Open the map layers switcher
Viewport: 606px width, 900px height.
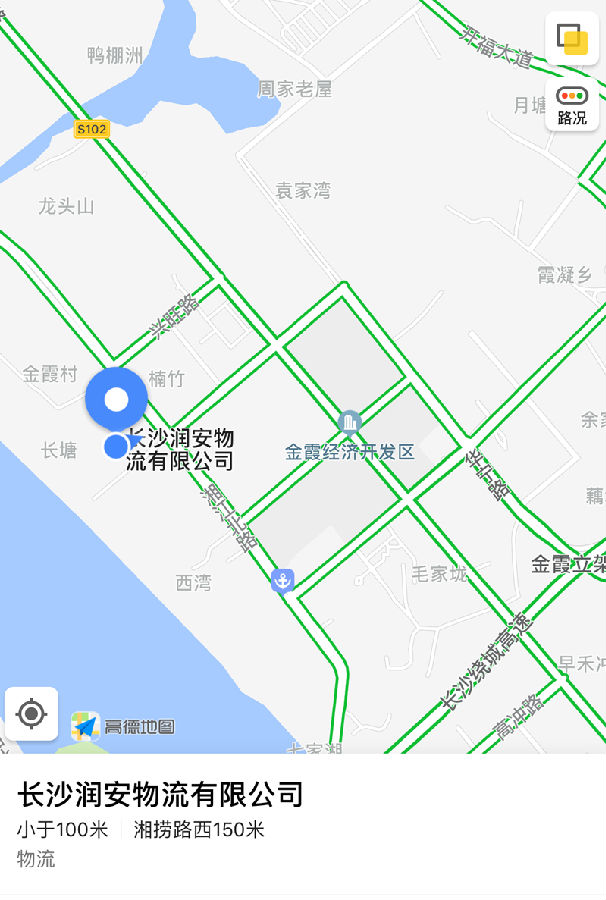[572, 40]
